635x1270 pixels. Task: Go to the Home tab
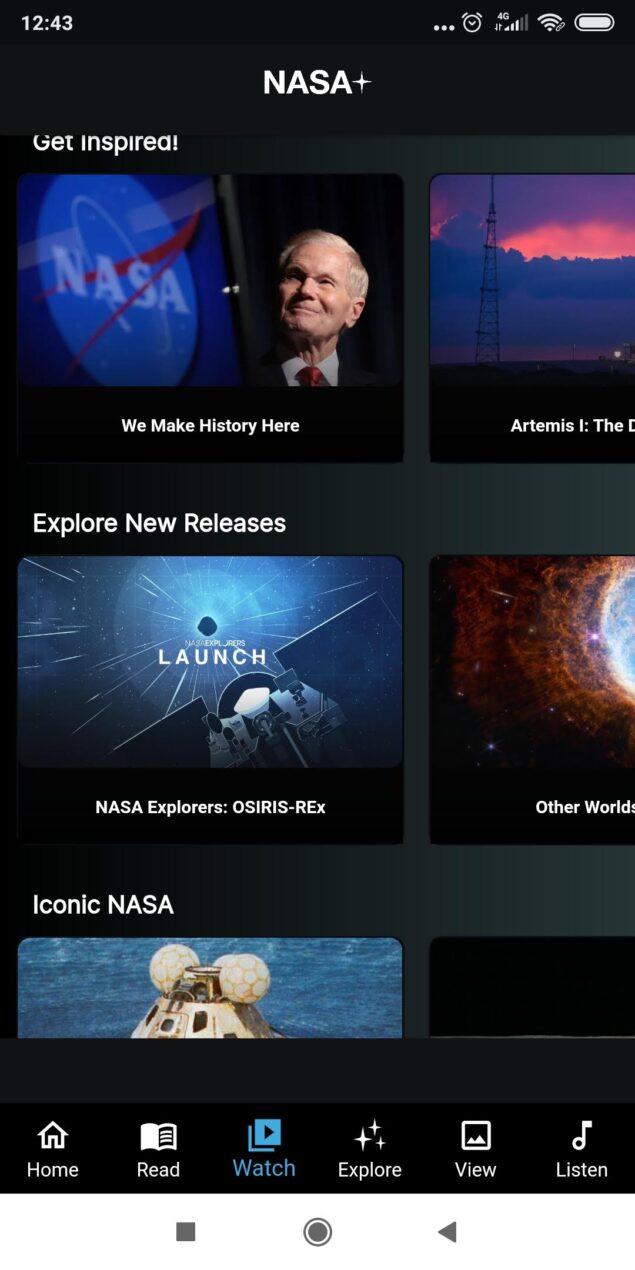point(52,1149)
